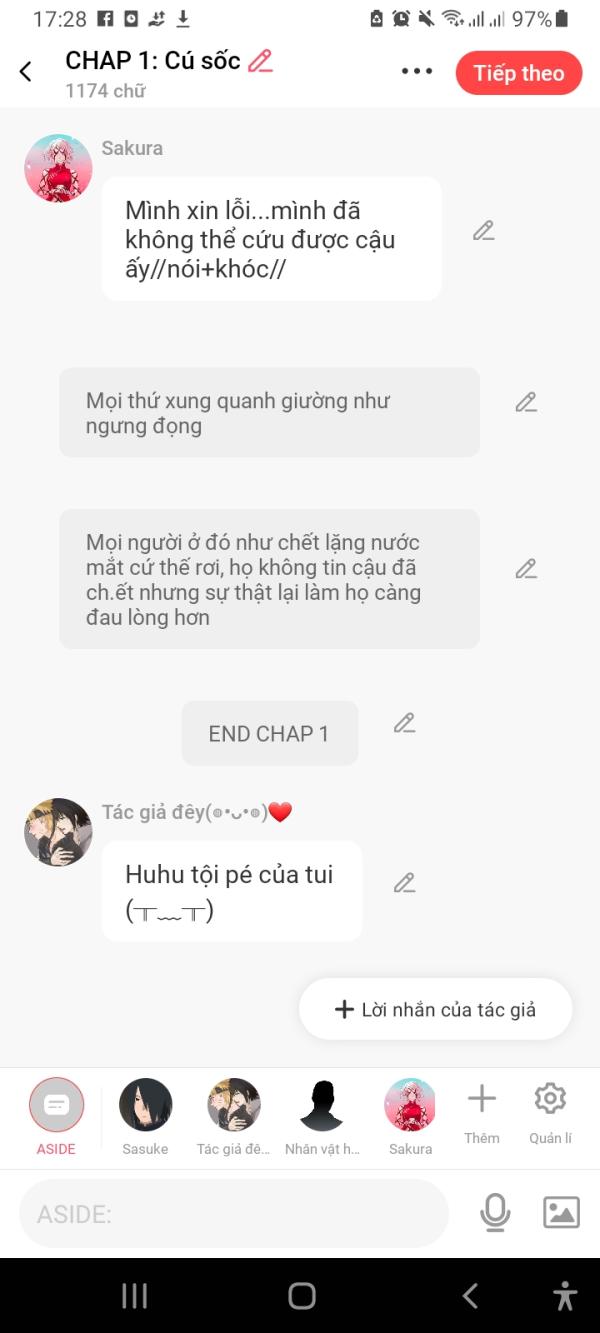Add a new character with Thêm

481,1112
